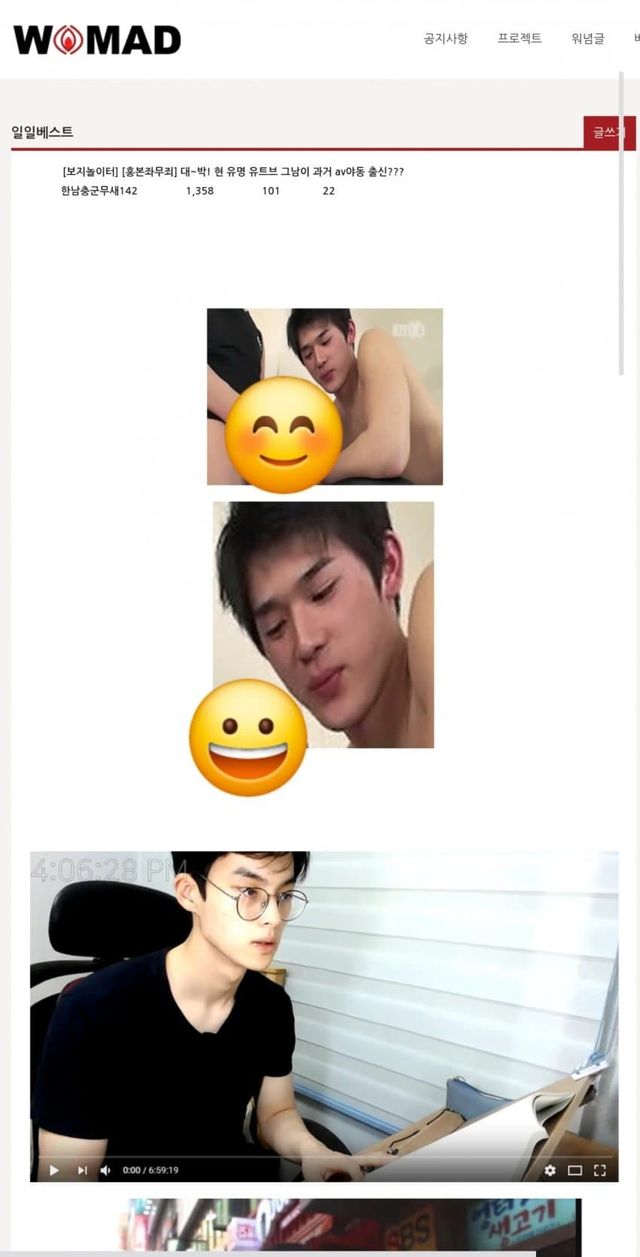Go to the 프로젝트 section
This screenshot has width=640, height=1257.
pos(520,39)
